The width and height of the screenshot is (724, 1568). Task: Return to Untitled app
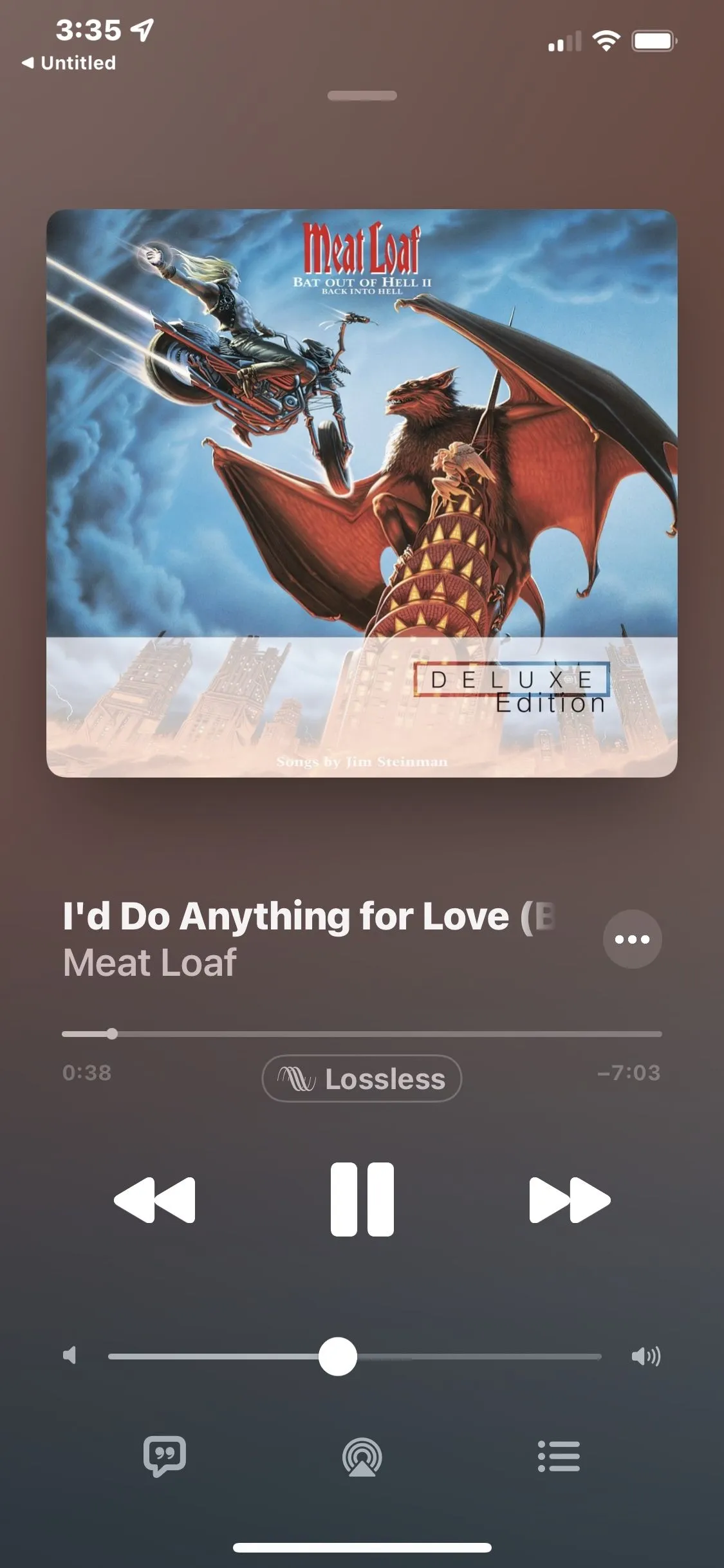tap(70, 63)
